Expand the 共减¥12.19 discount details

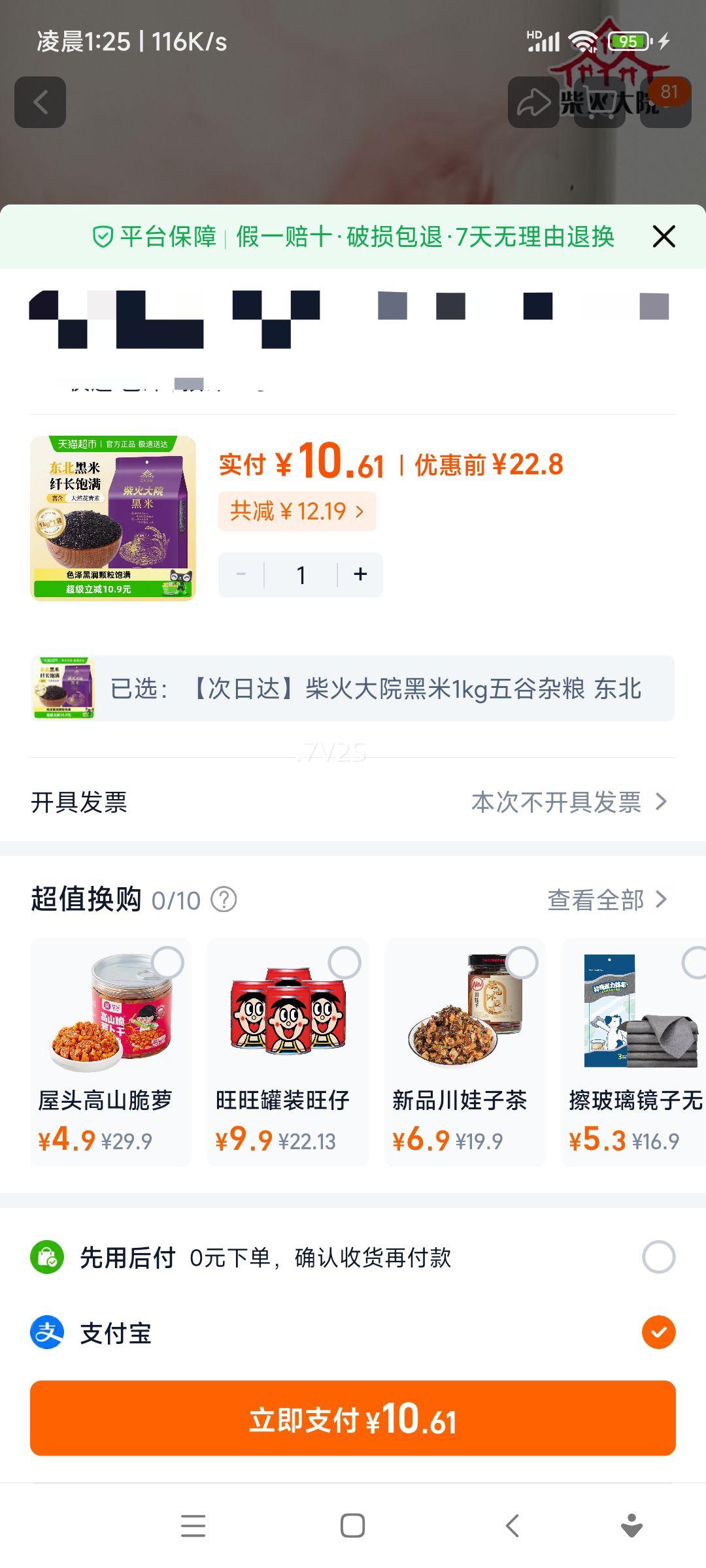(297, 512)
